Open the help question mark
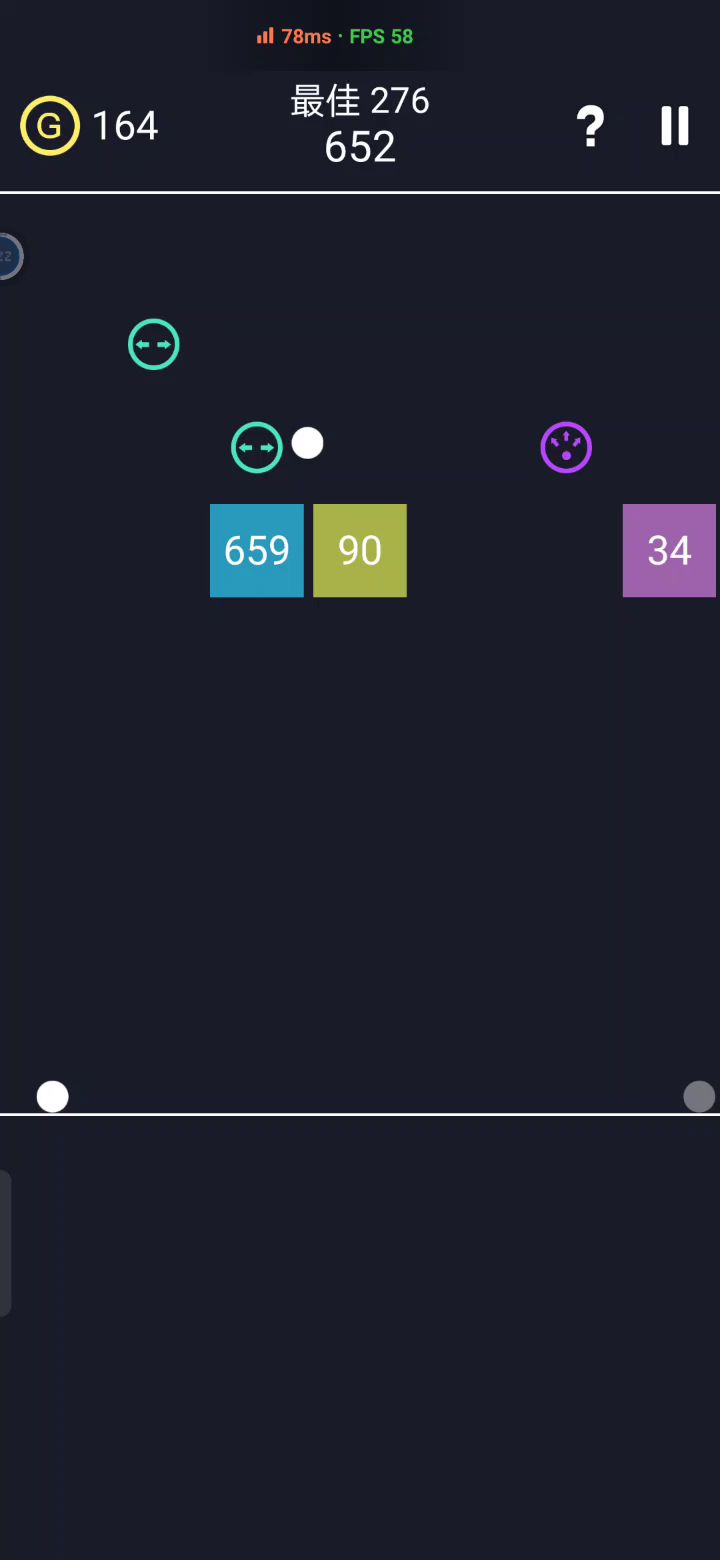This screenshot has height=1560, width=720. [590, 127]
